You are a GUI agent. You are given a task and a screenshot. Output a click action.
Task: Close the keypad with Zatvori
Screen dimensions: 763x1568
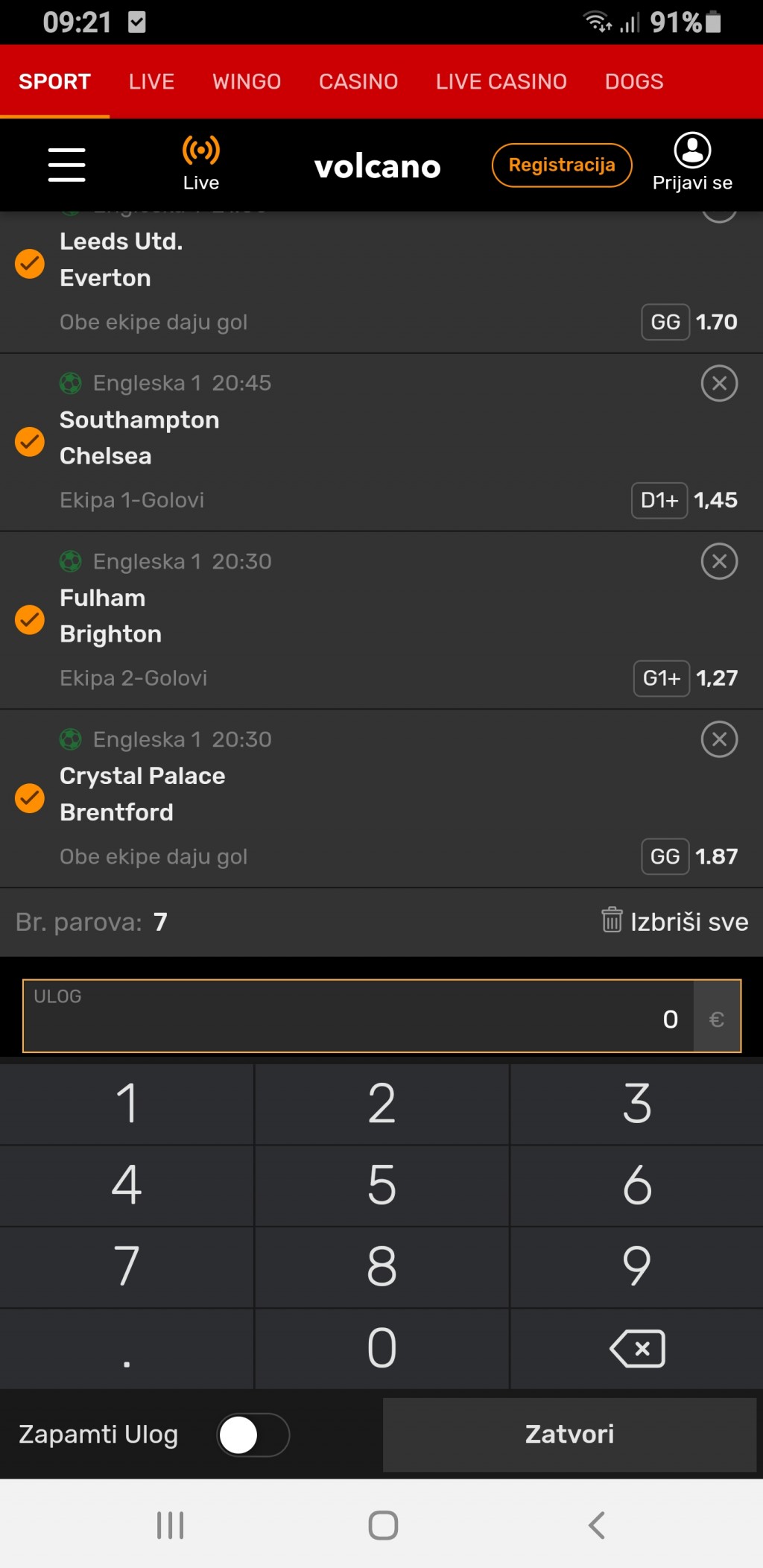(x=570, y=1435)
